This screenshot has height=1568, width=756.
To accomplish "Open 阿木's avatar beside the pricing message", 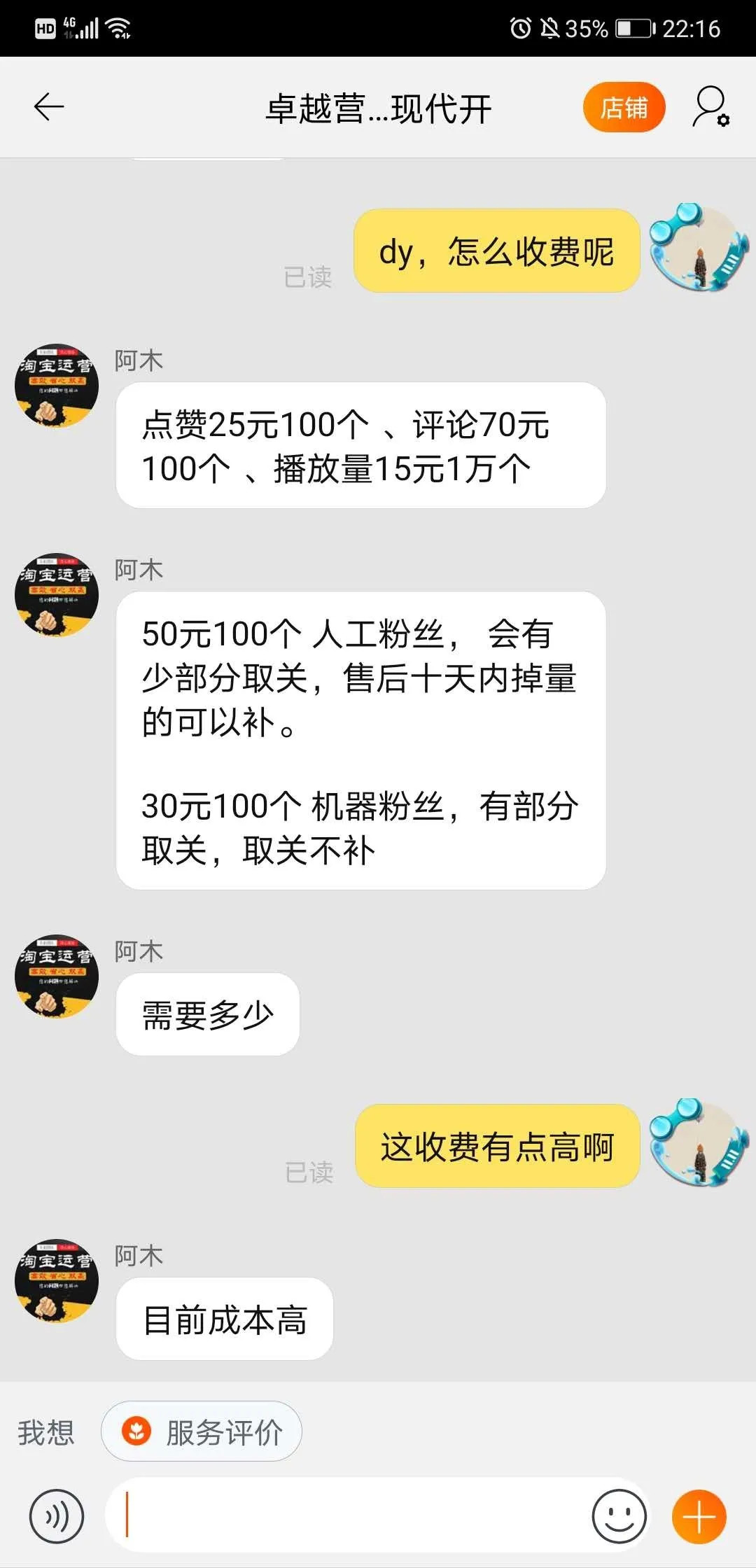I will coord(56,386).
